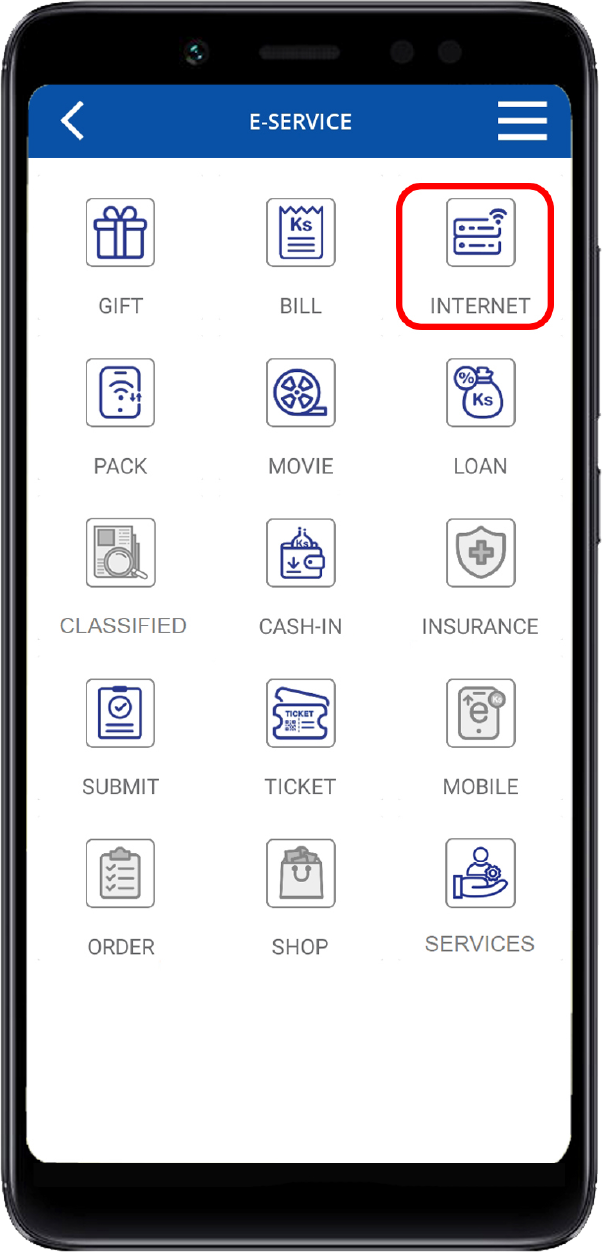
Task: Go back from E-Service screen
Action: point(72,122)
